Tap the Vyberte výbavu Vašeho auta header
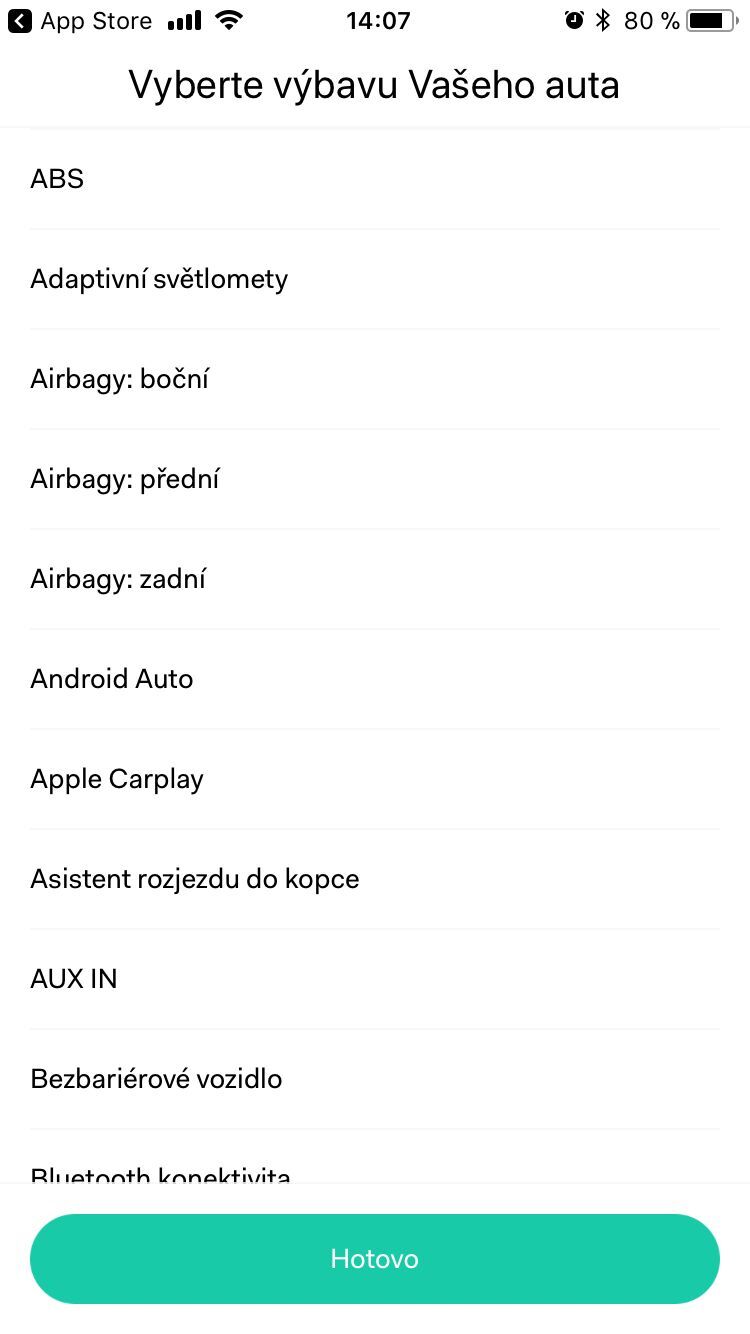Screen dimensions: 750x1334 [374, 85]
